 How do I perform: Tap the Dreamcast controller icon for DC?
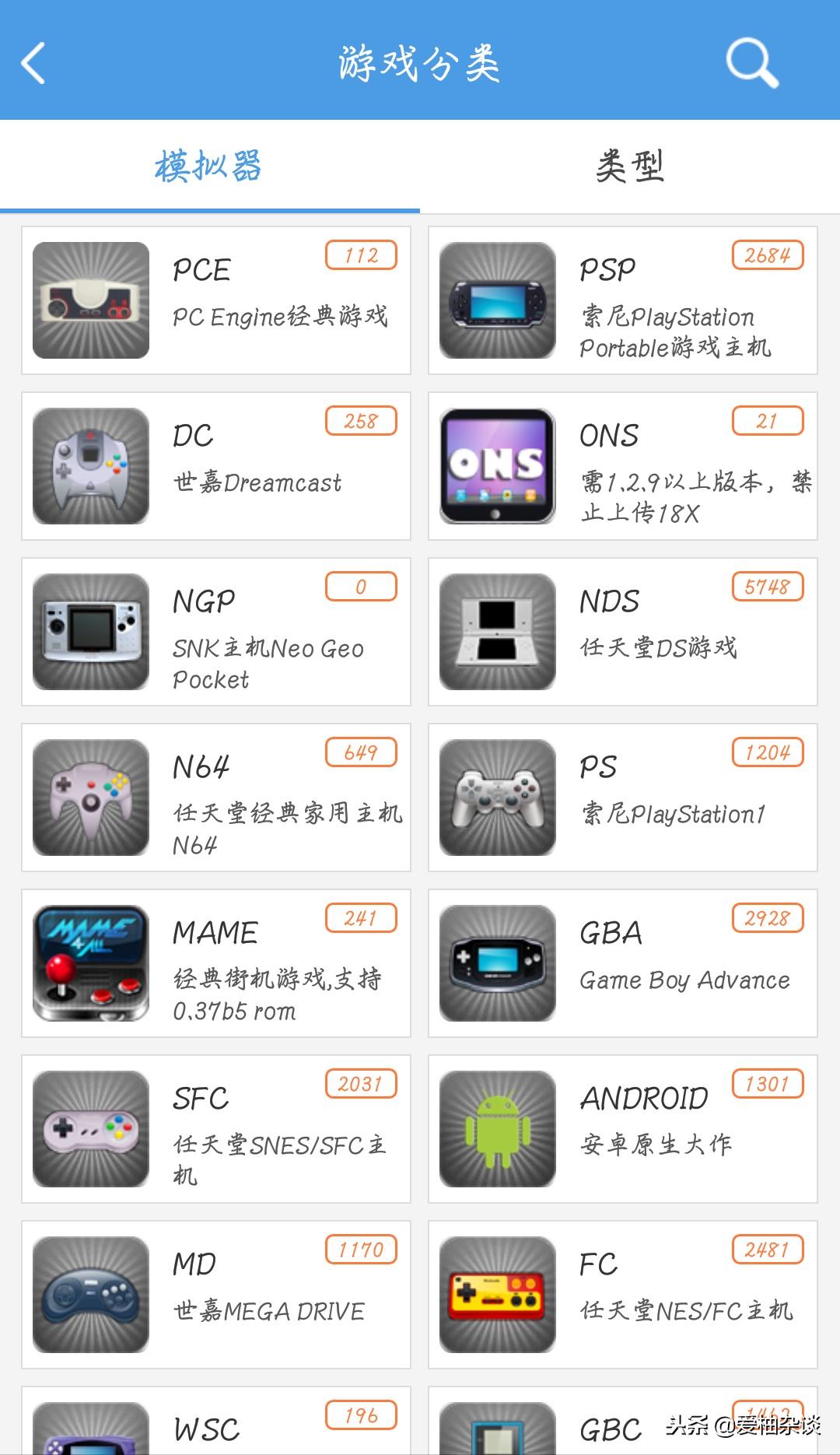pyautogui.click(x=90, y=465)
